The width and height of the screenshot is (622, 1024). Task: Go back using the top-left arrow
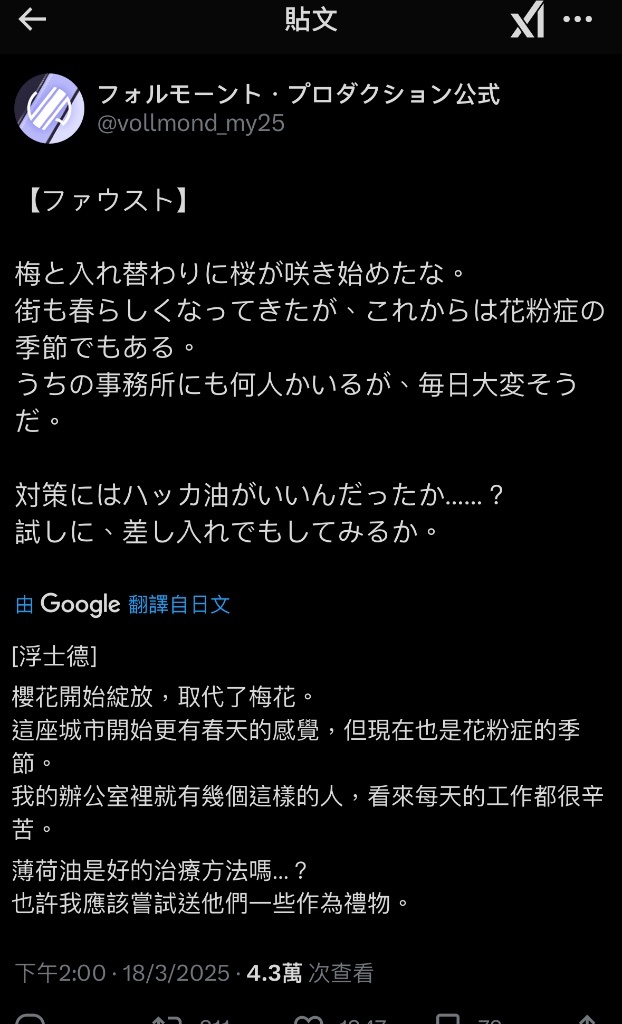click(x=32, y=20)
